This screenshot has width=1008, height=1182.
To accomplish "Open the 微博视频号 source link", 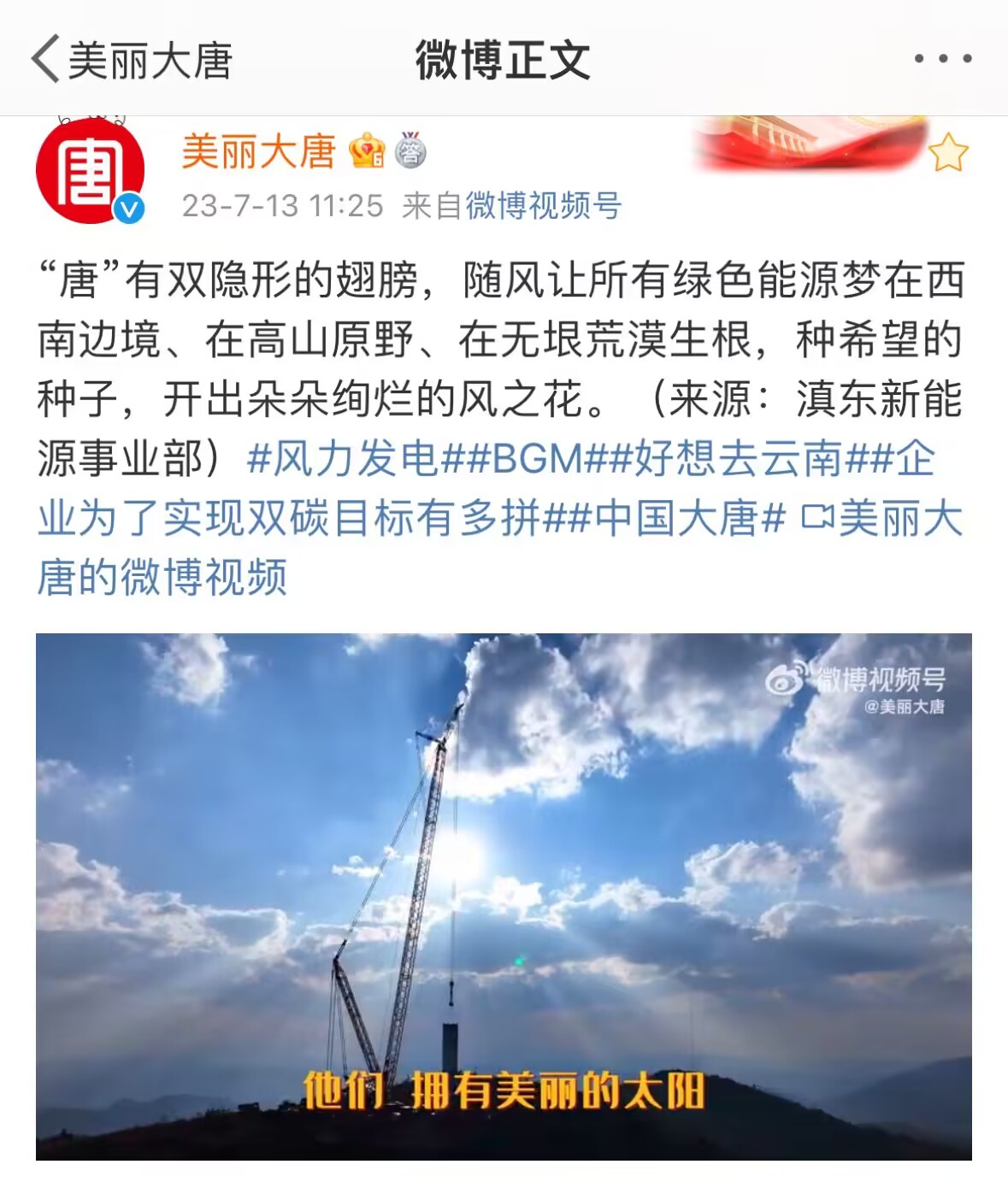I will [x=543, y=206].
